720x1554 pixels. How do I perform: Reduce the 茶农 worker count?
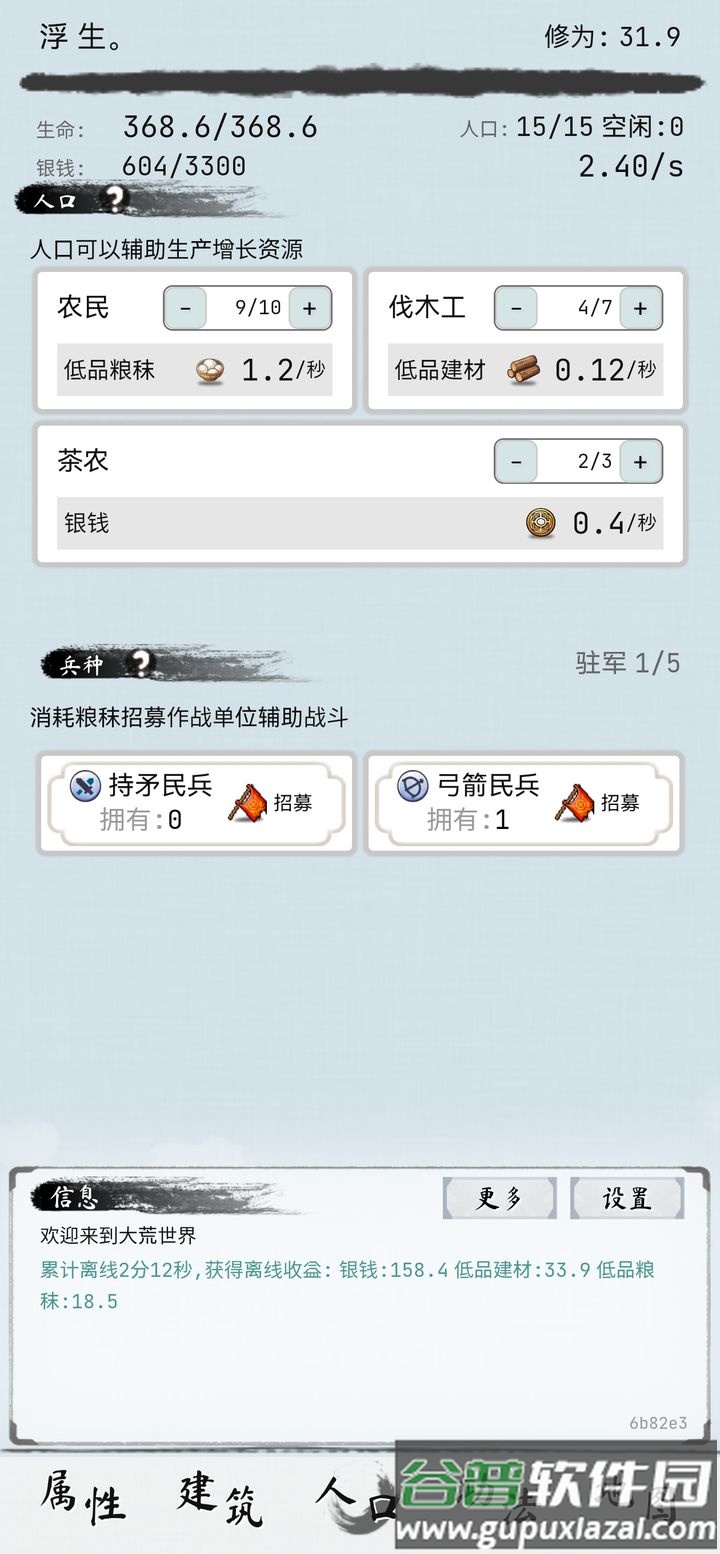click(516, 462)
